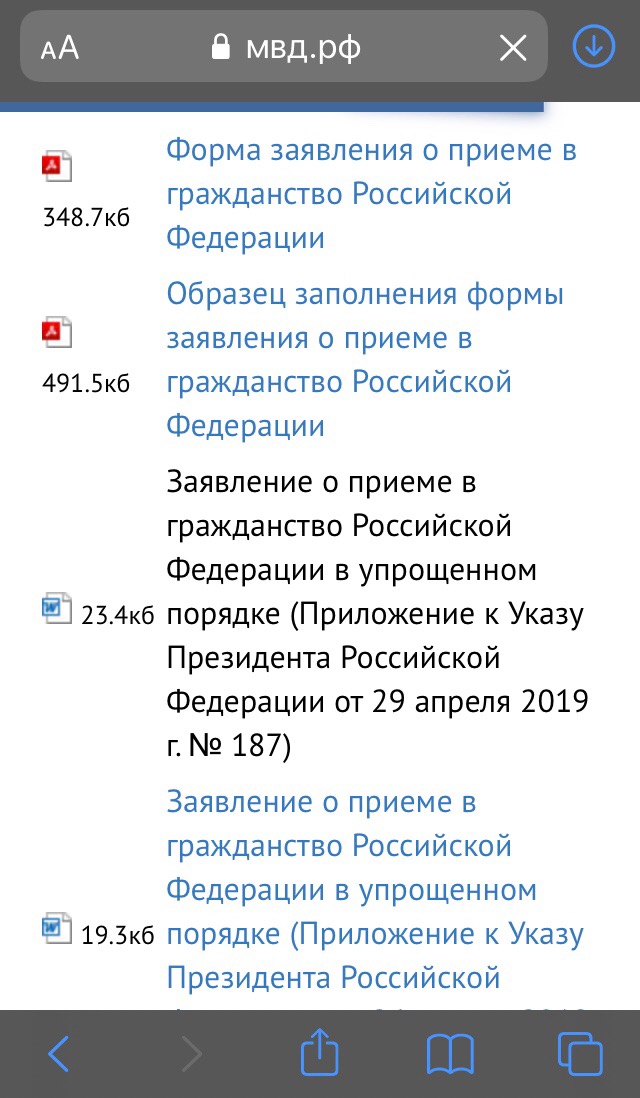
Task: Open Safari bookmarks
Action: coord(450,1053)
